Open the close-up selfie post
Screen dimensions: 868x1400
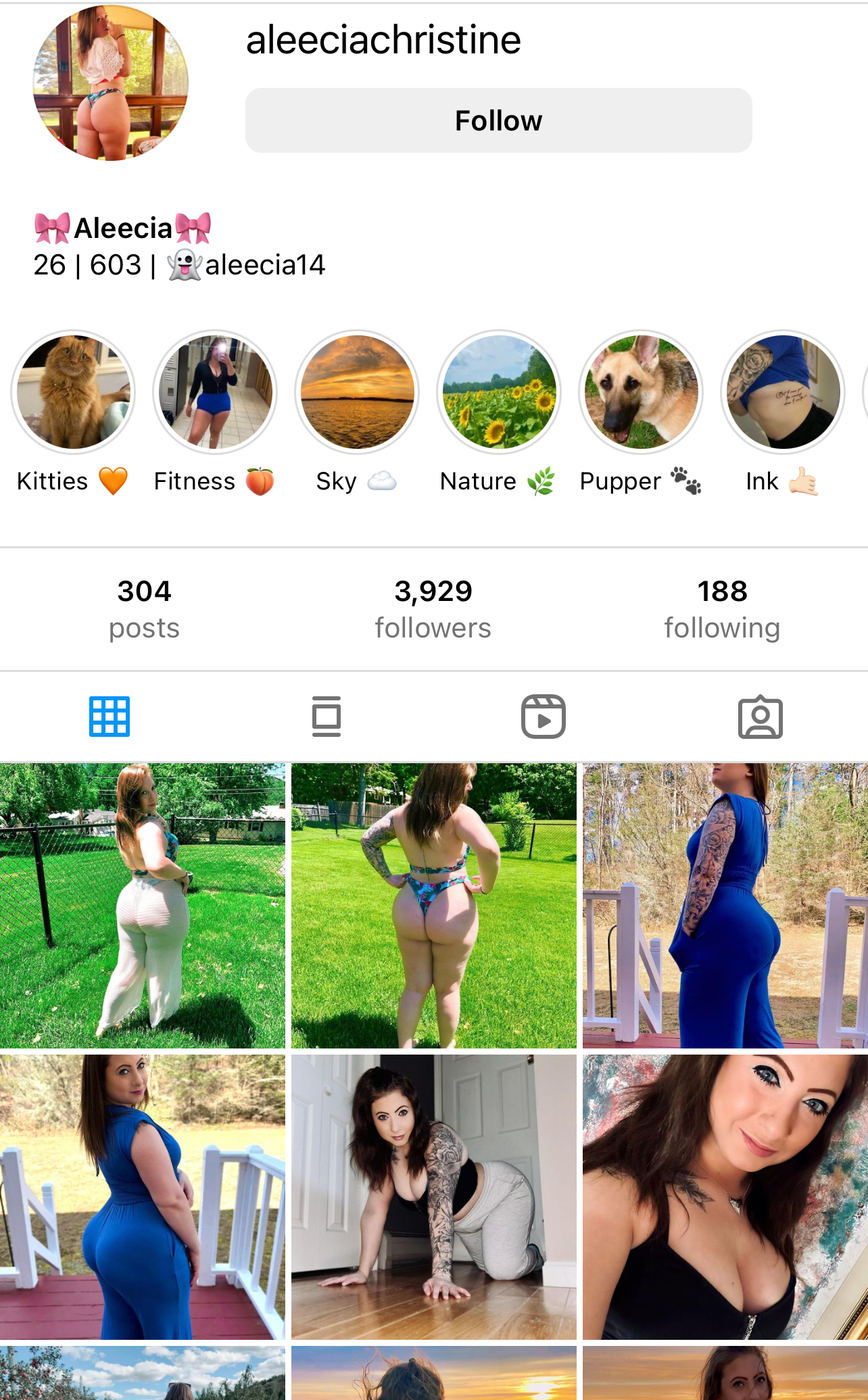click(x=725, y=1197)
